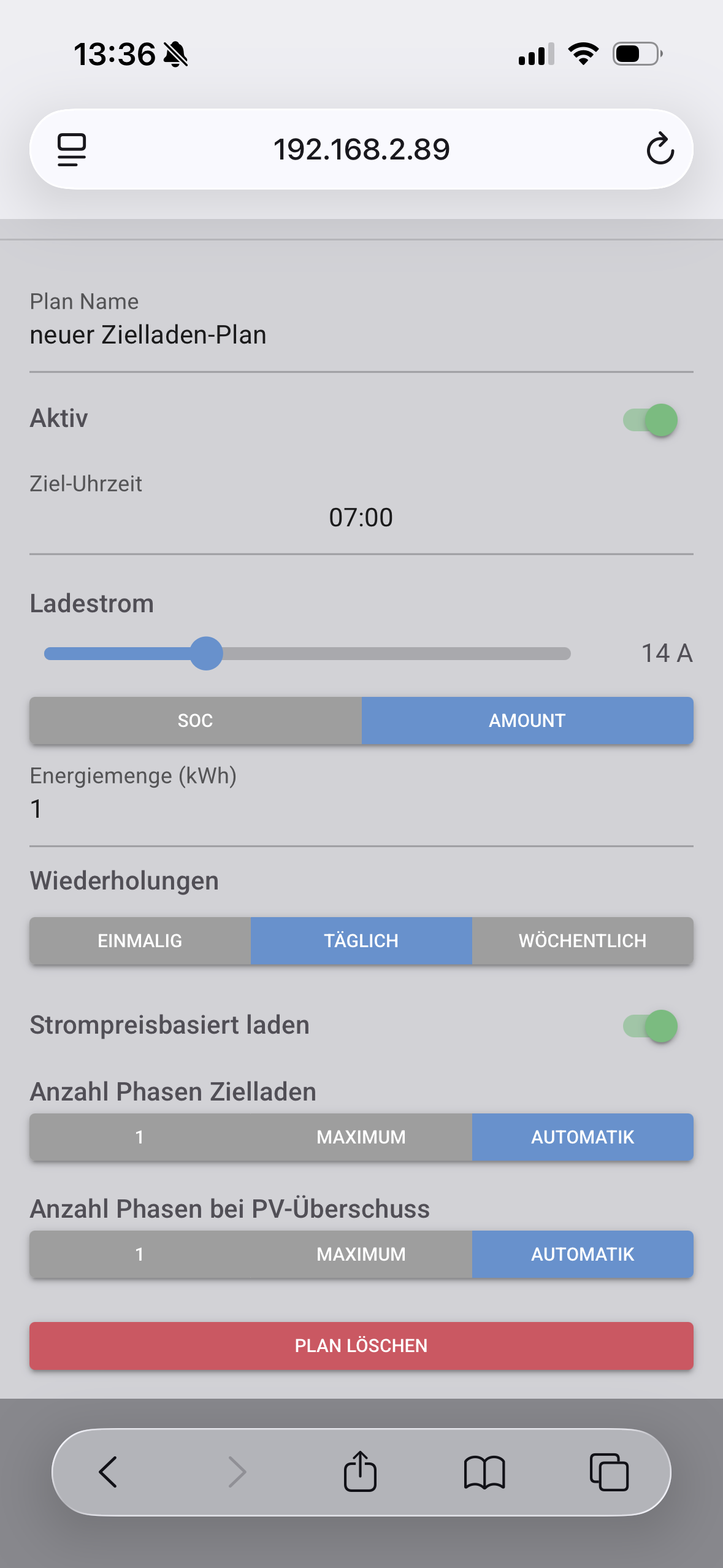
Task: Reload the page in Safari
Action: pos(660,149)
